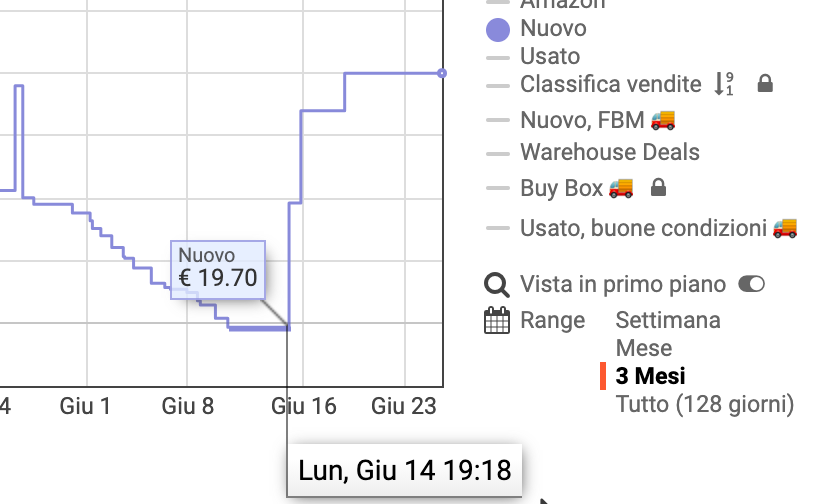Set the range to Mese
824x504 pixels.
pos(644,349)
